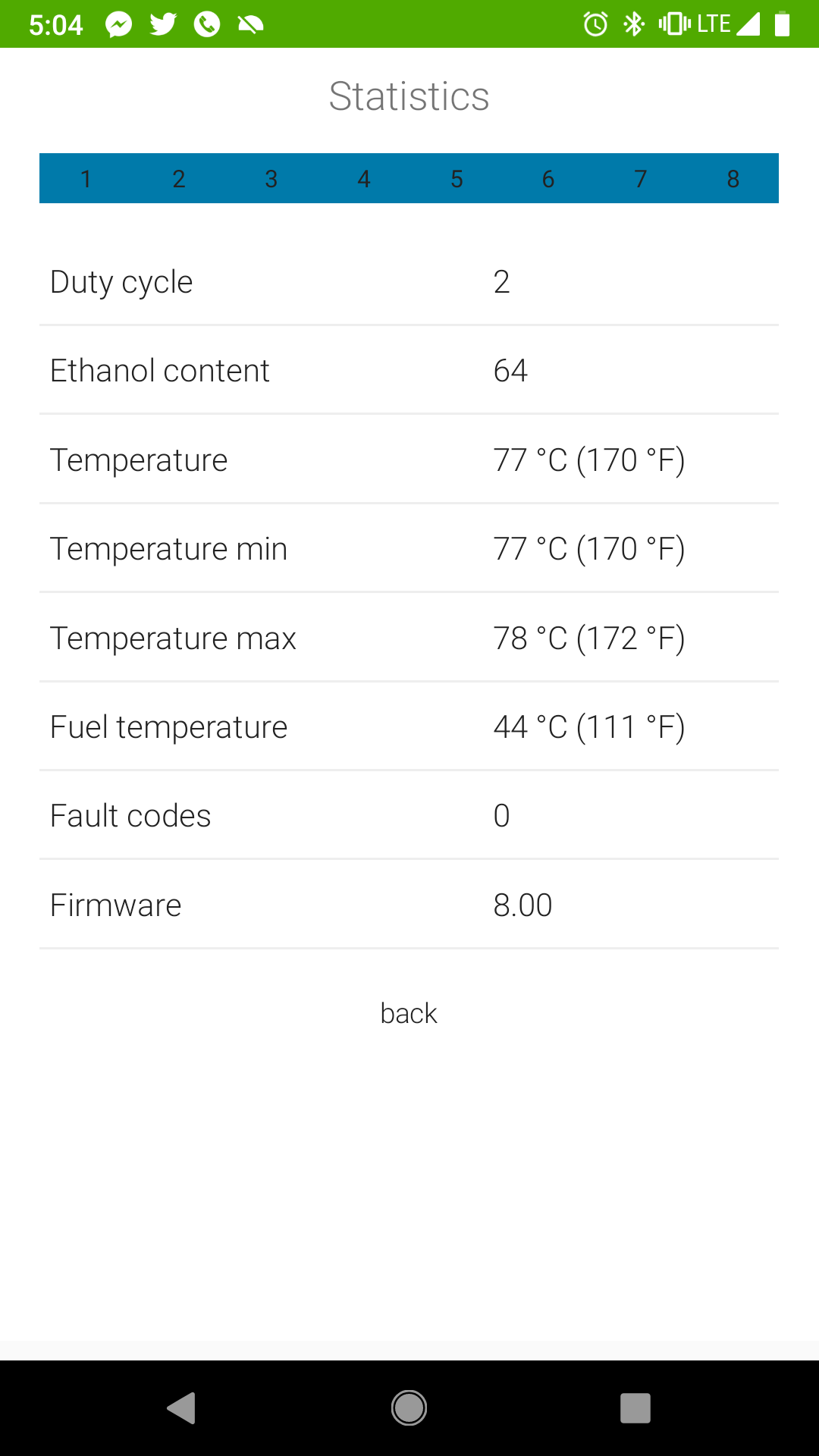819x1456 pixels.
Task: Open tab 6 statistics
Action: coord(548,179)
